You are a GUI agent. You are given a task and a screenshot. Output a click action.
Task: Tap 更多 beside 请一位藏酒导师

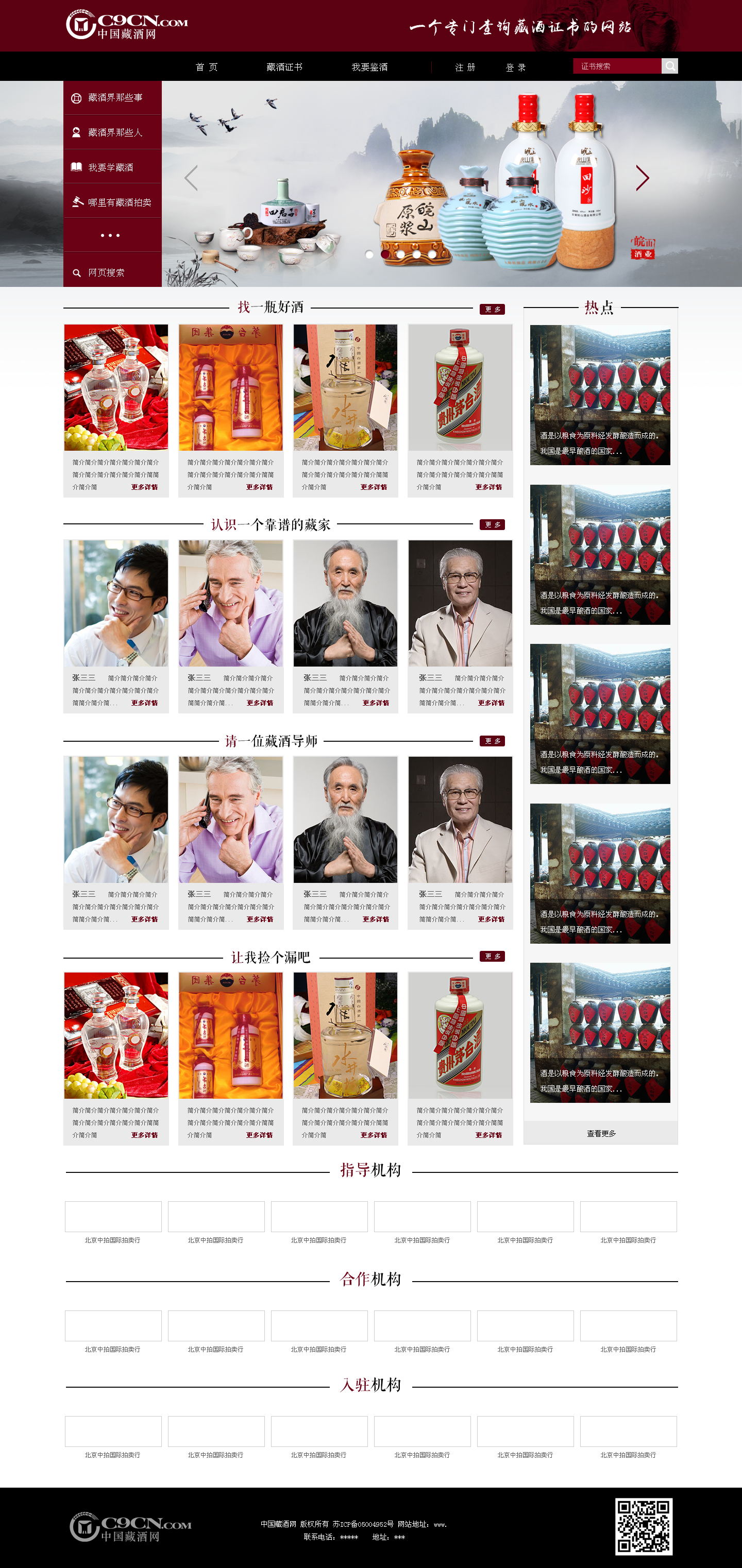tap(492, 741)
